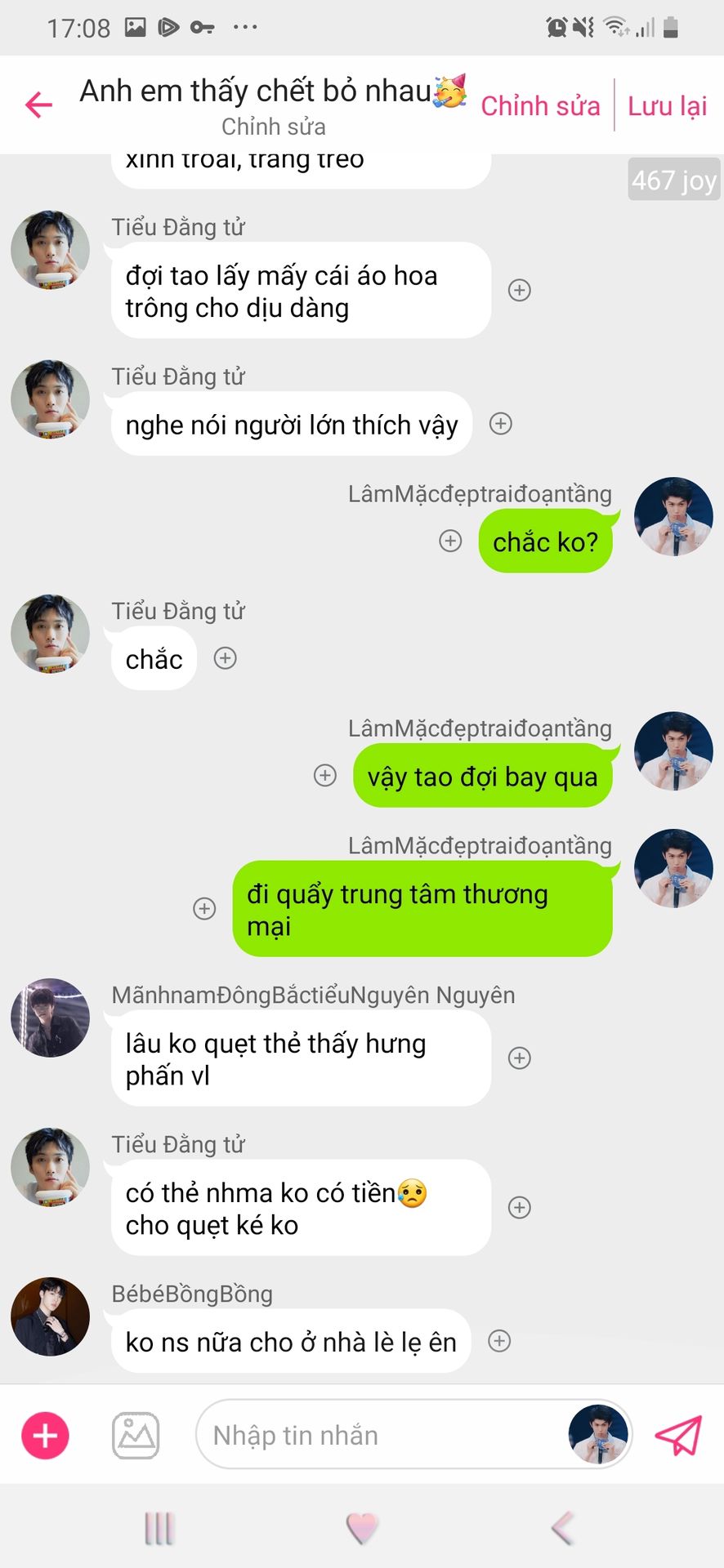The image size is (724, 1568).
Task: Tap plus icon beside 'ko ns nữa cho ở nhà' message
Action: coord(499,1341)
